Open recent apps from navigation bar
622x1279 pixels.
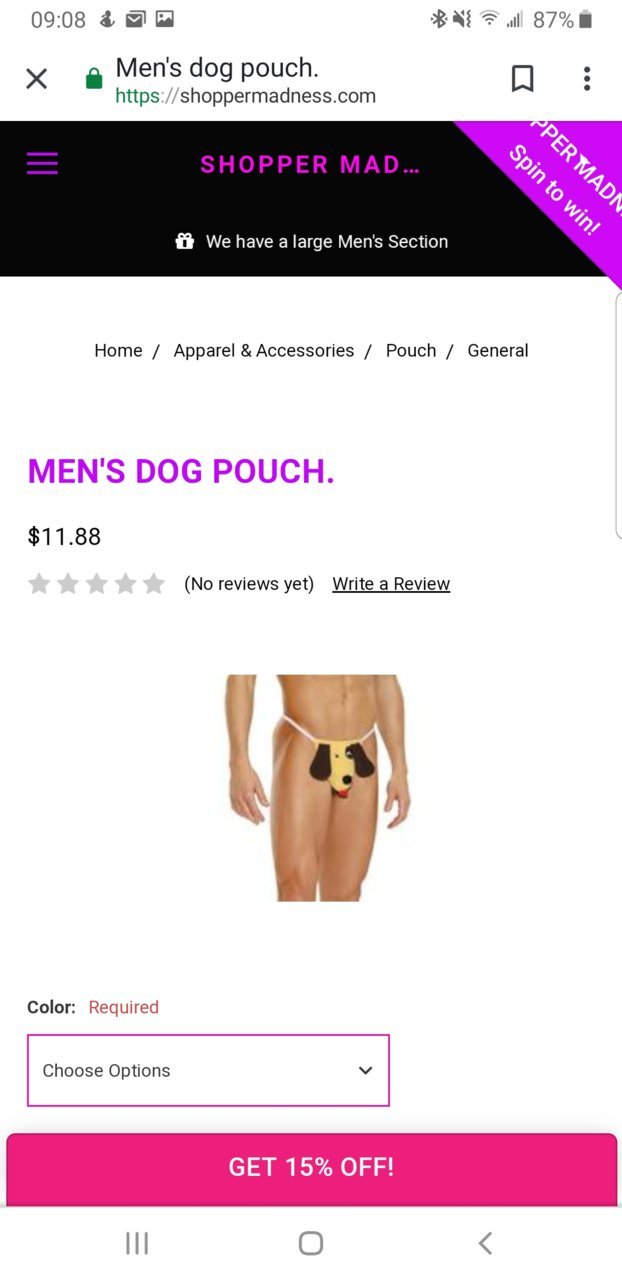click(137, 1243)
